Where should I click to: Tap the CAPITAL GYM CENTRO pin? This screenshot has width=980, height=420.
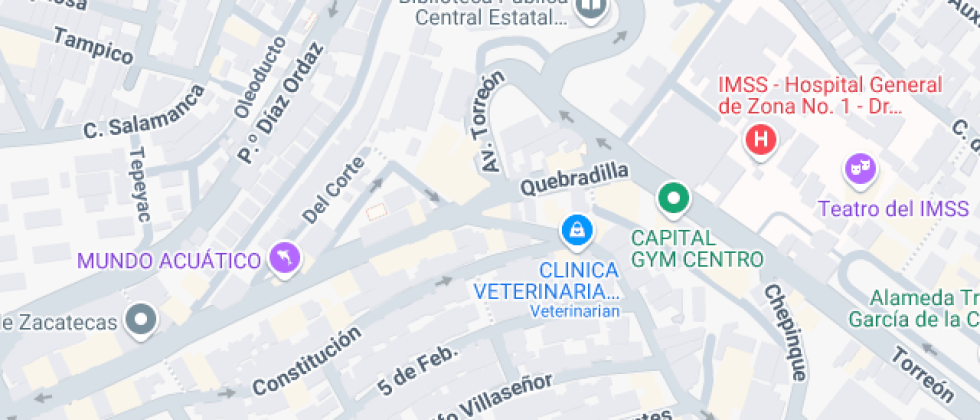click(674, 199)
